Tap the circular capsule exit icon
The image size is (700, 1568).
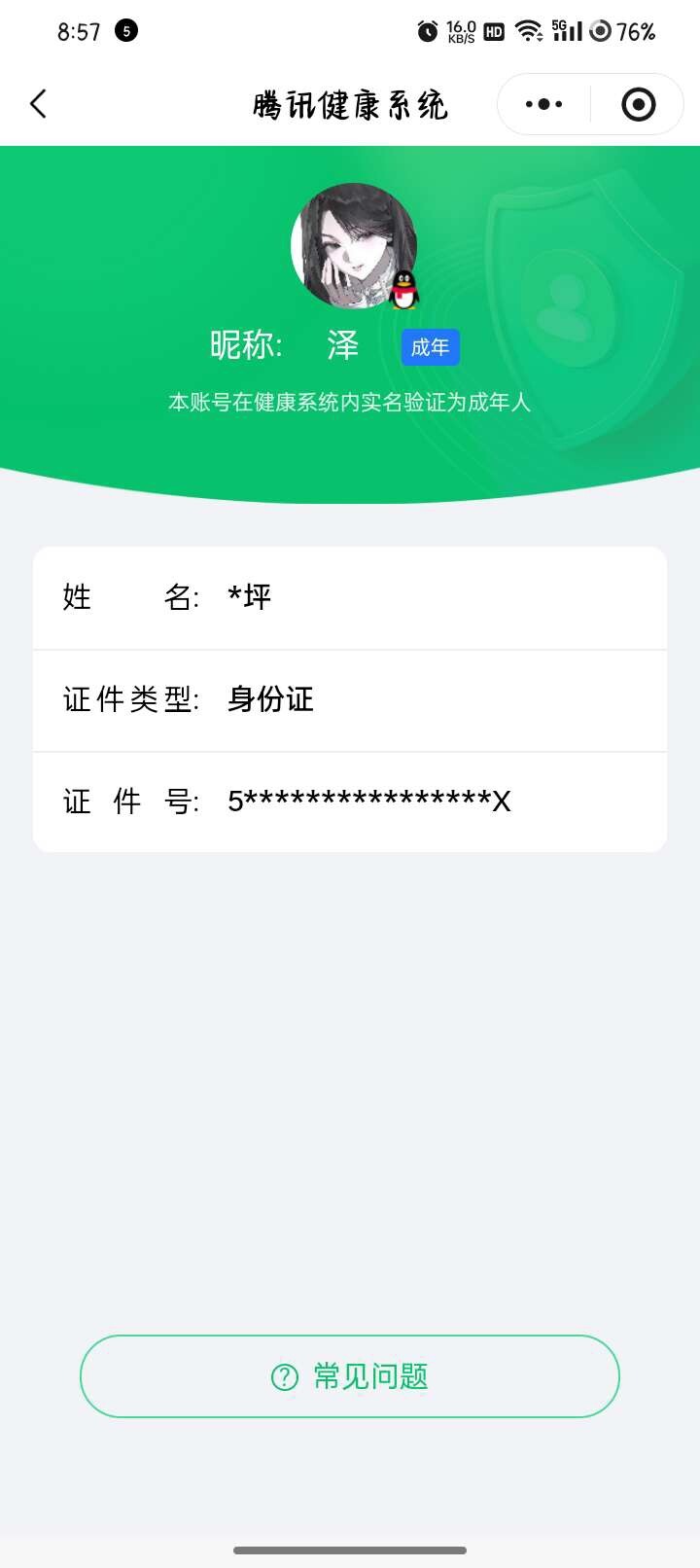[637, 103]
